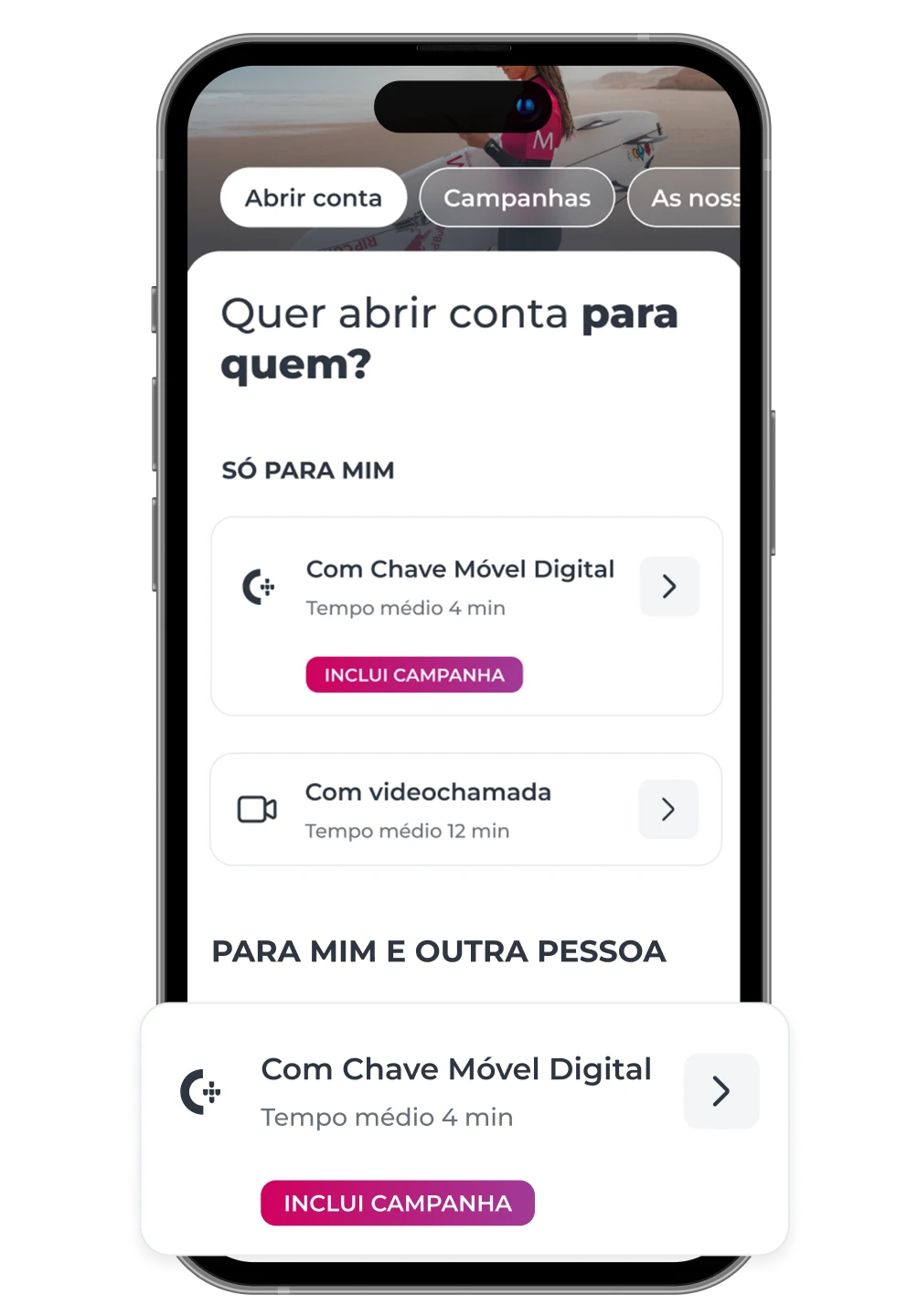Screen dimensions: 918x1316
Task: Click the video camera icon beside Com videochamada
Action: pos(257,809)
